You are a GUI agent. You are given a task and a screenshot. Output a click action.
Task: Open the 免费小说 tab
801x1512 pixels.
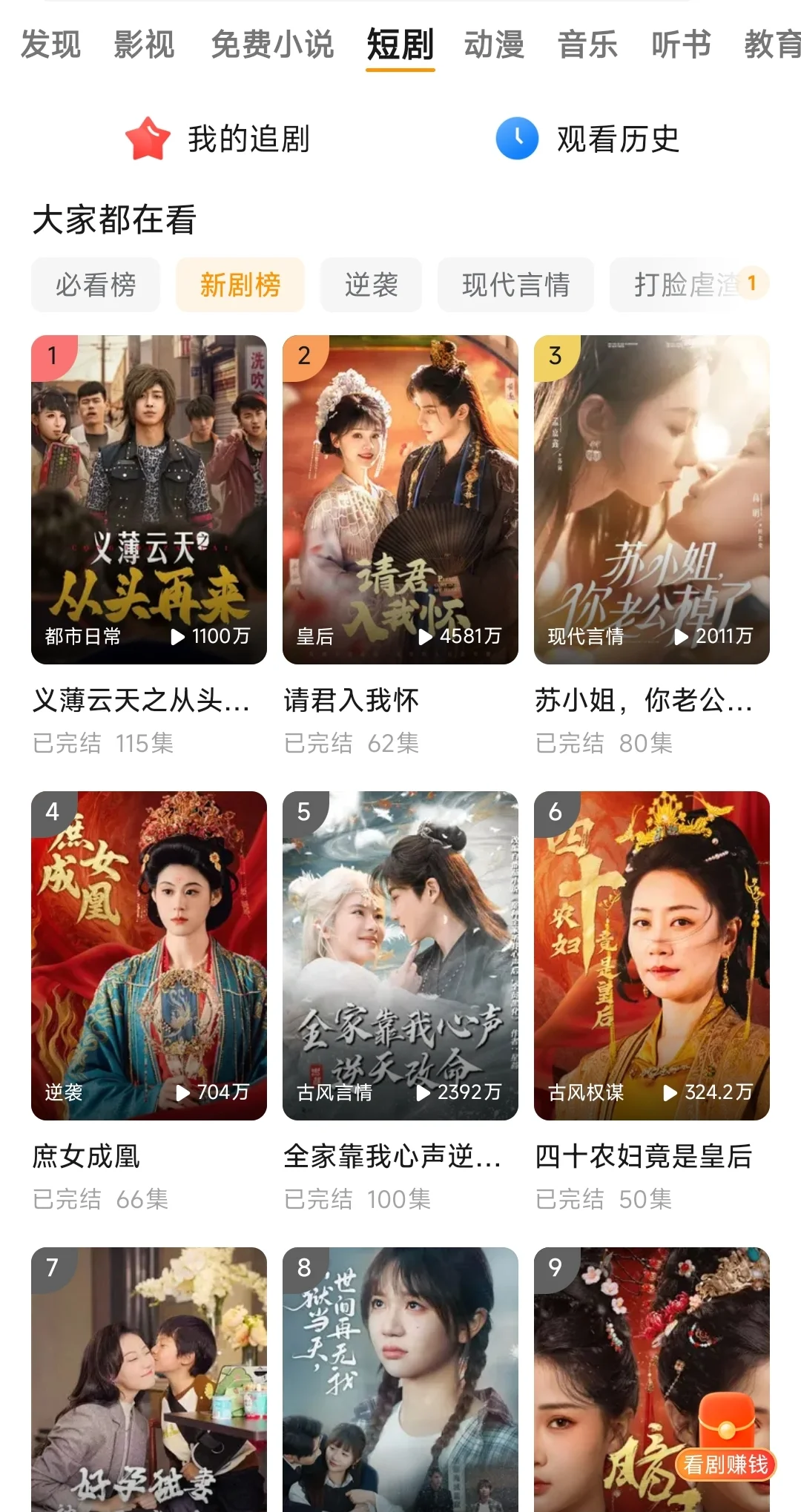272,44
